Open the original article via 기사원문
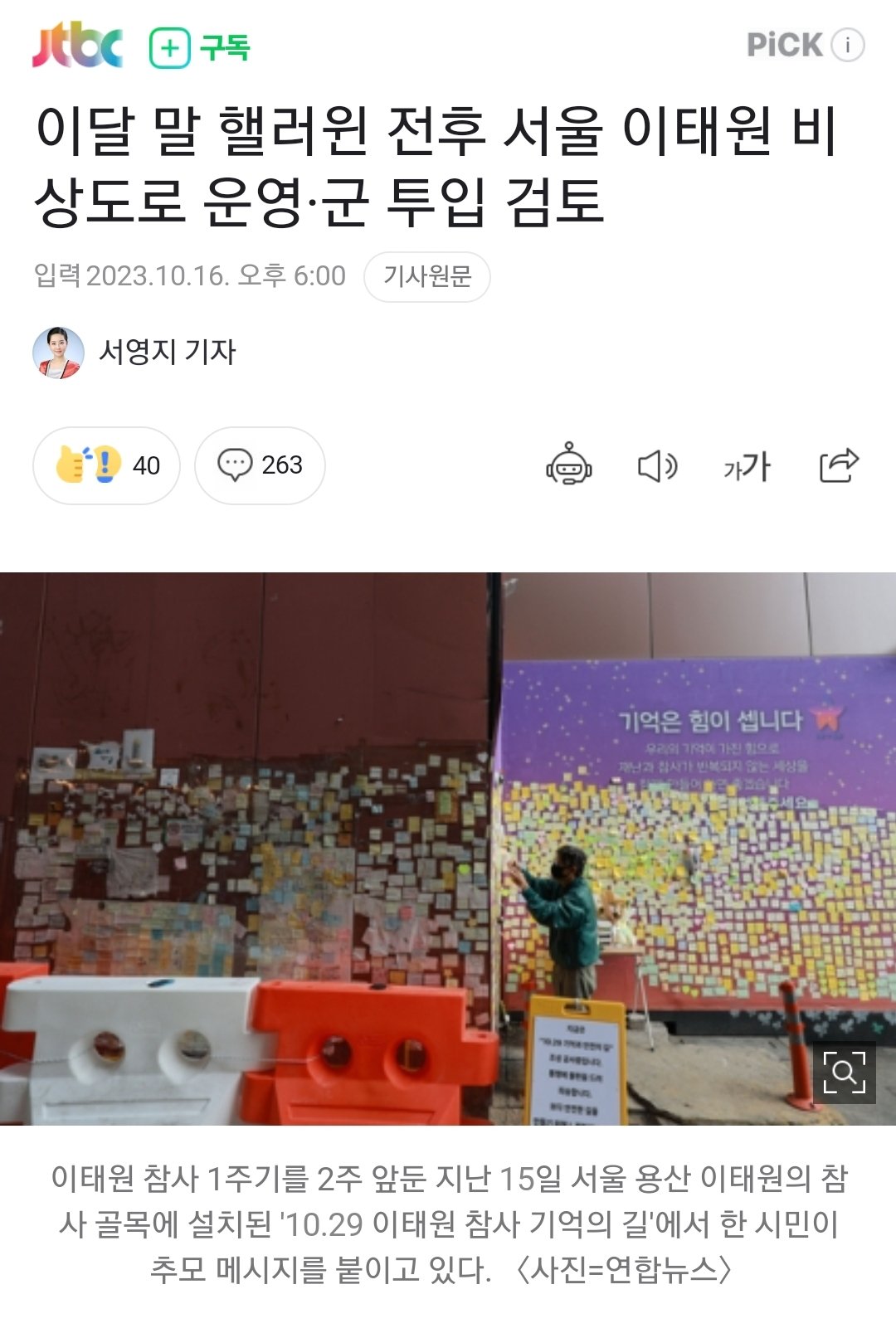This screenshot has width=896, height=1338. tap(426, 276)
